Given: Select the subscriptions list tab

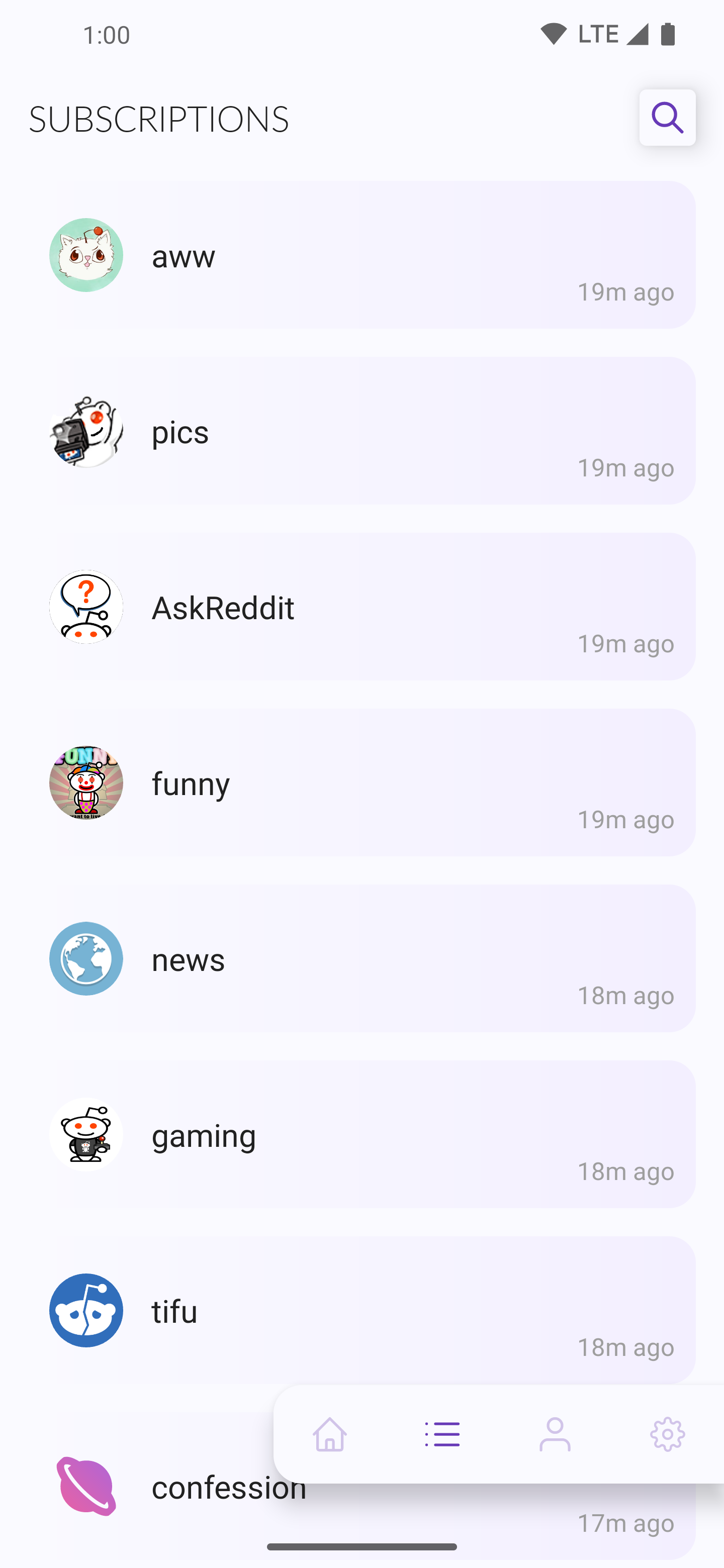Looking at the screenshot, I should (x=442, y=1434).
